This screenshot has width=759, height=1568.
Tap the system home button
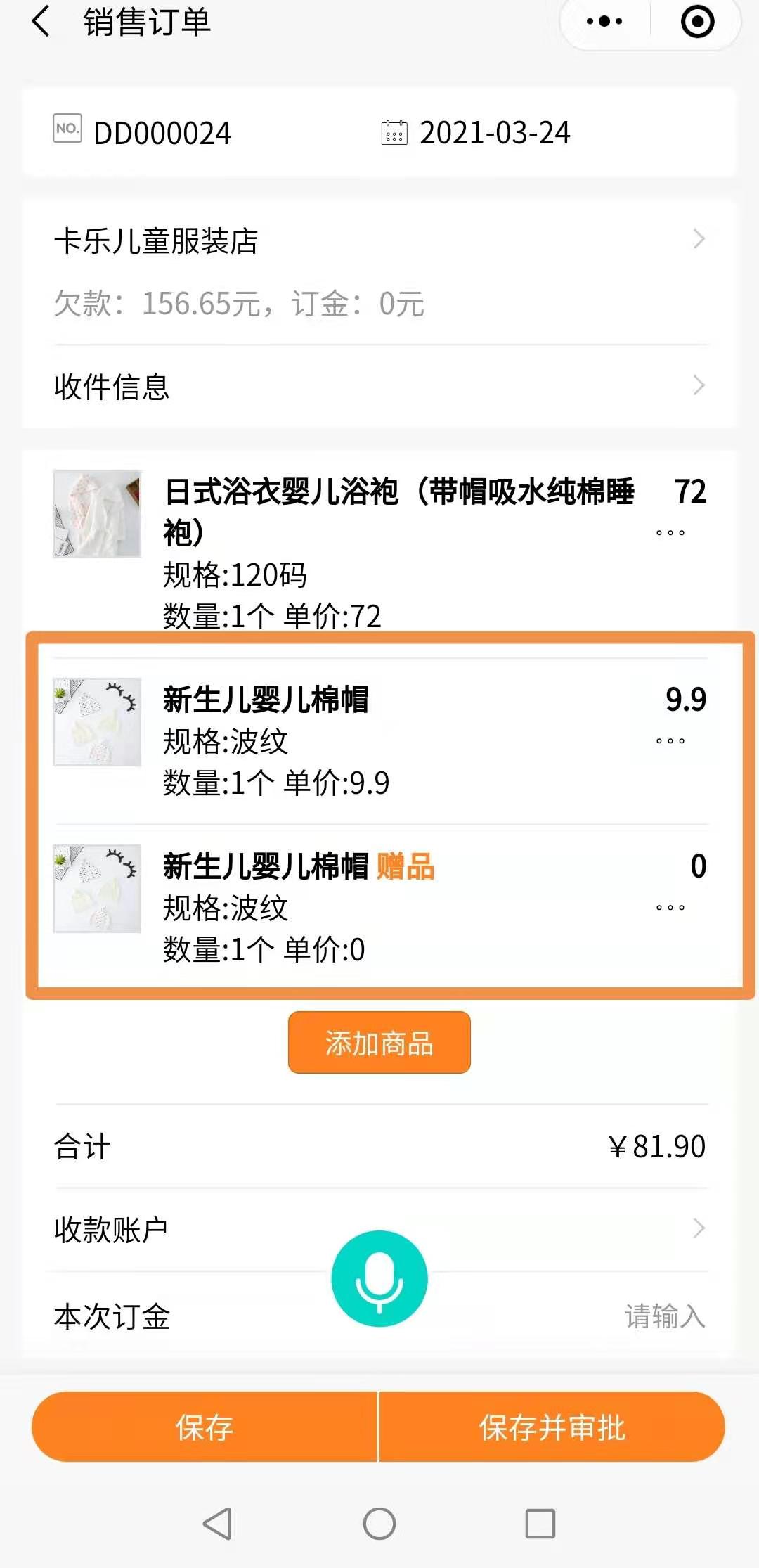[x=379, y=1524]
